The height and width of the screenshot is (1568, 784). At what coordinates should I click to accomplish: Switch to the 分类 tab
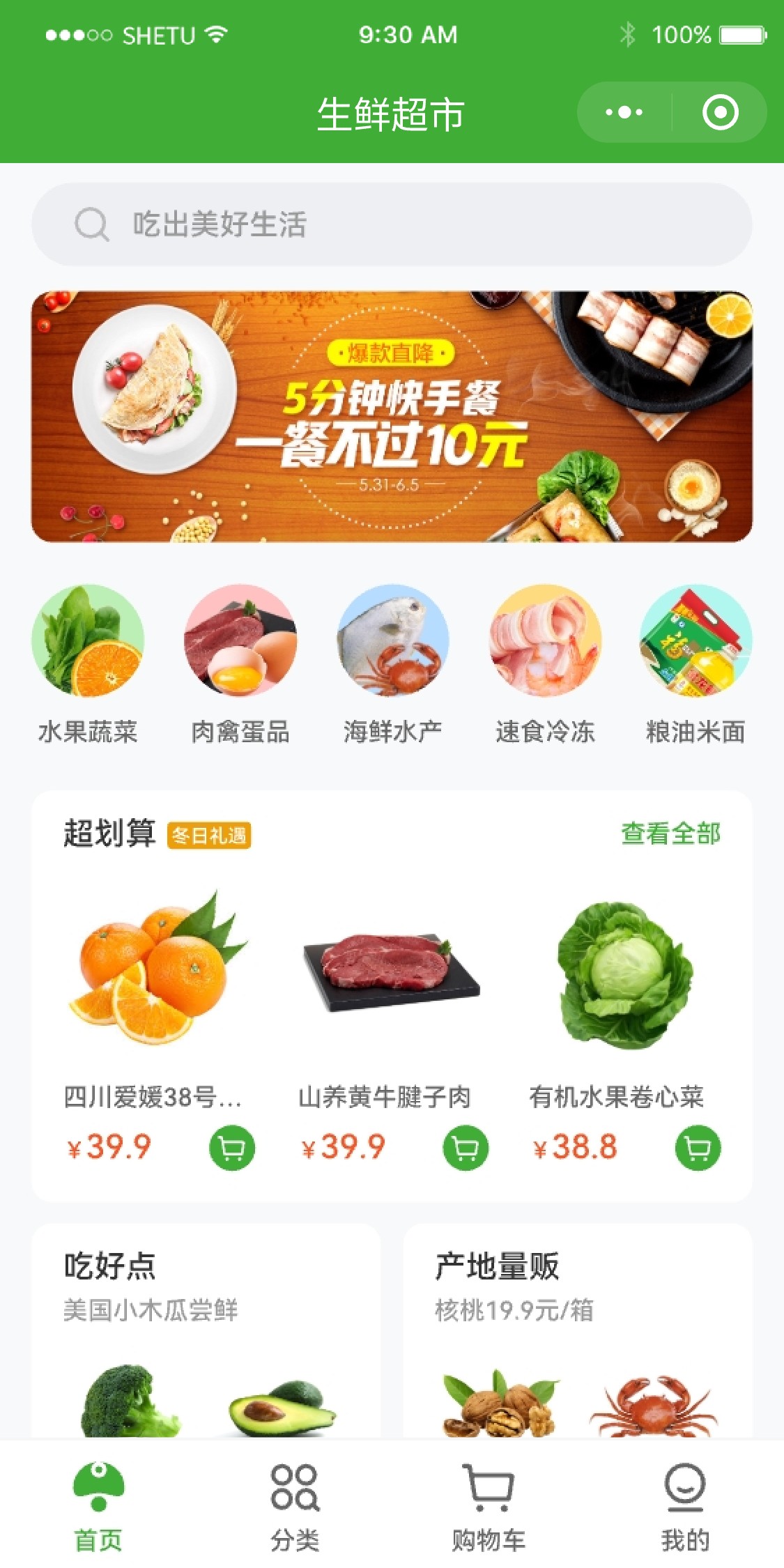[x=295, y=1507]
